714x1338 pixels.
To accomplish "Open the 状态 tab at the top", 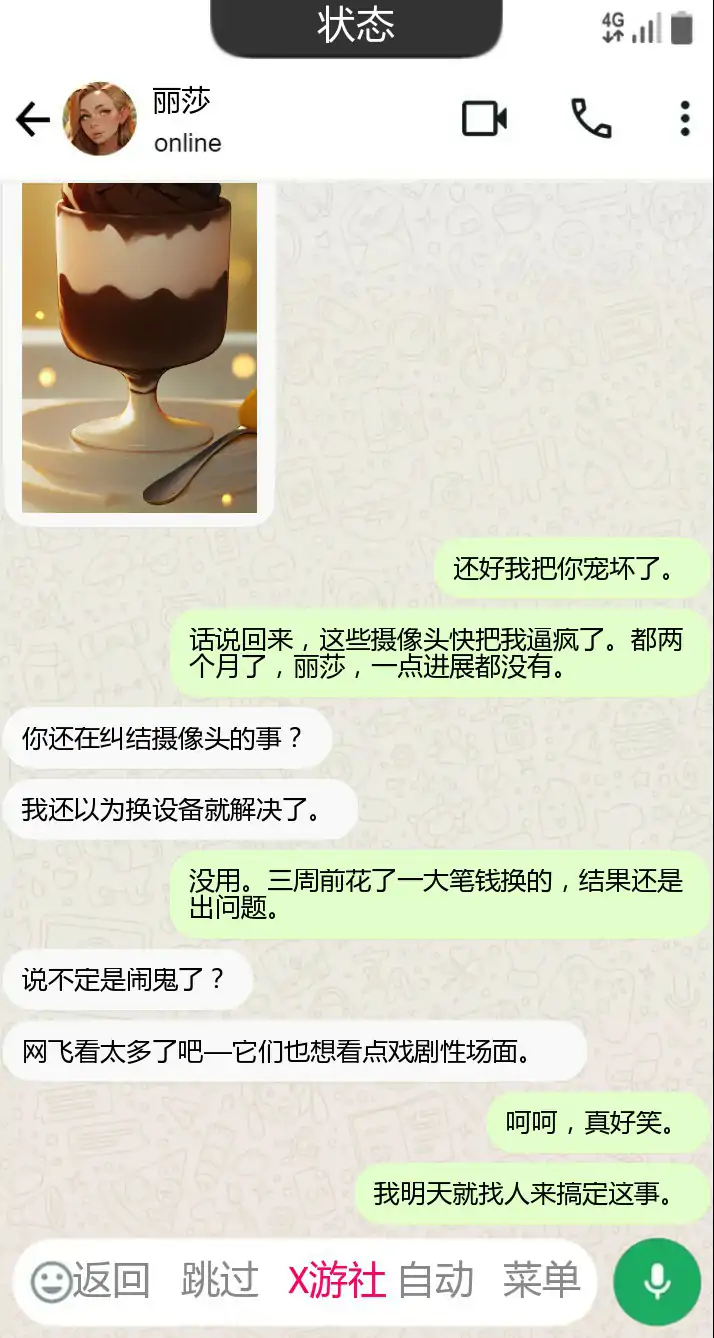I will (356, 26).
